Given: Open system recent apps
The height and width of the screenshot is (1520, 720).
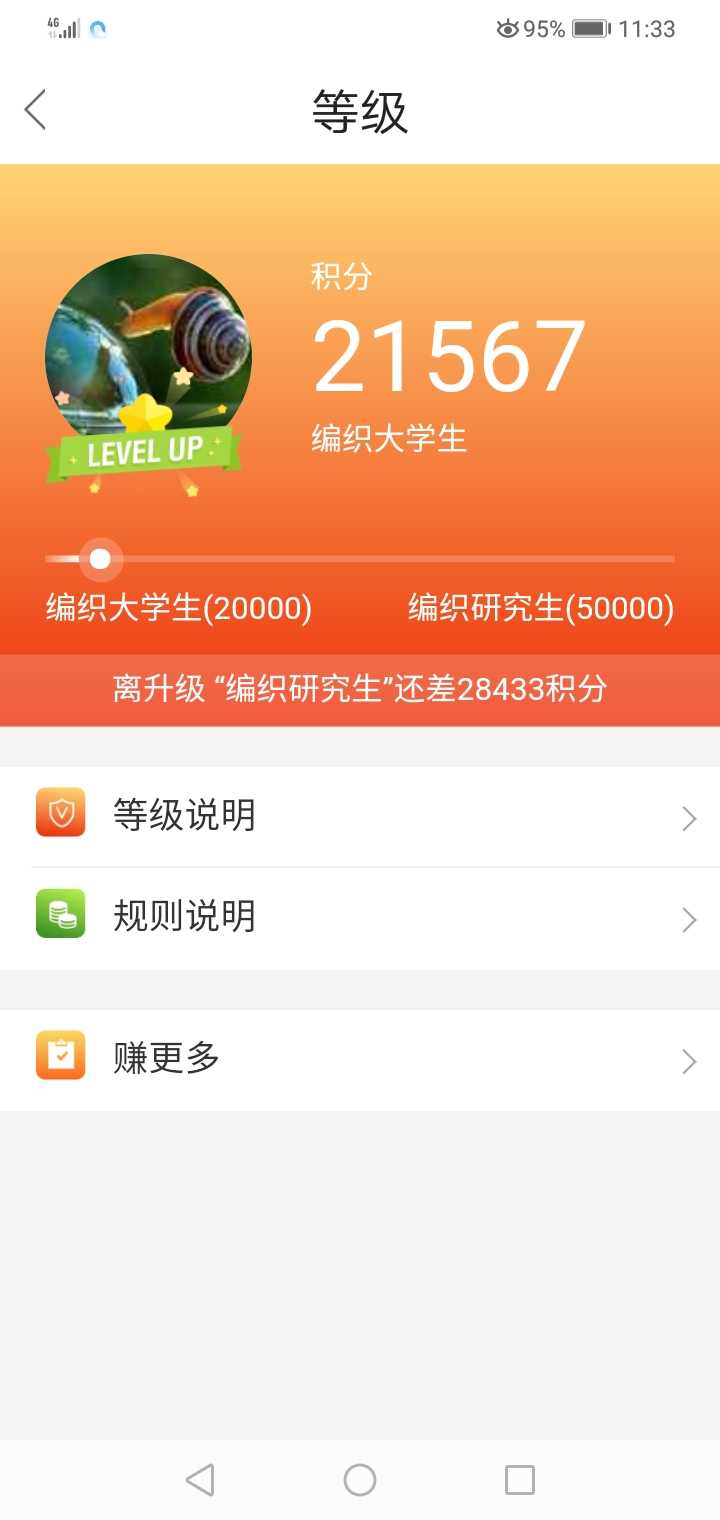Looking at the screenshot, I should coord(519,1479).
